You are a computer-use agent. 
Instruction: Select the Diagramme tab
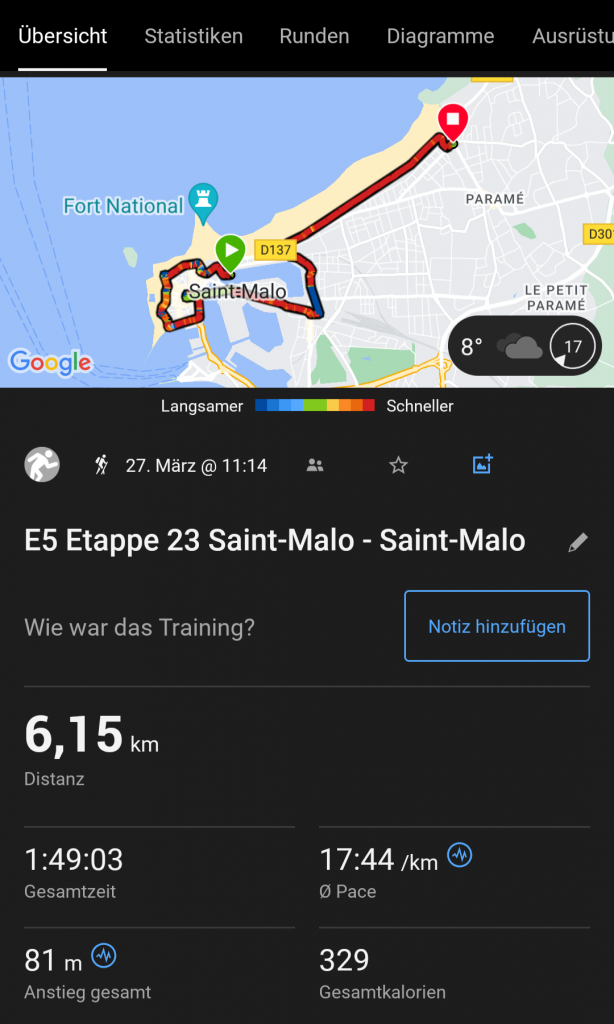point(440,36)
